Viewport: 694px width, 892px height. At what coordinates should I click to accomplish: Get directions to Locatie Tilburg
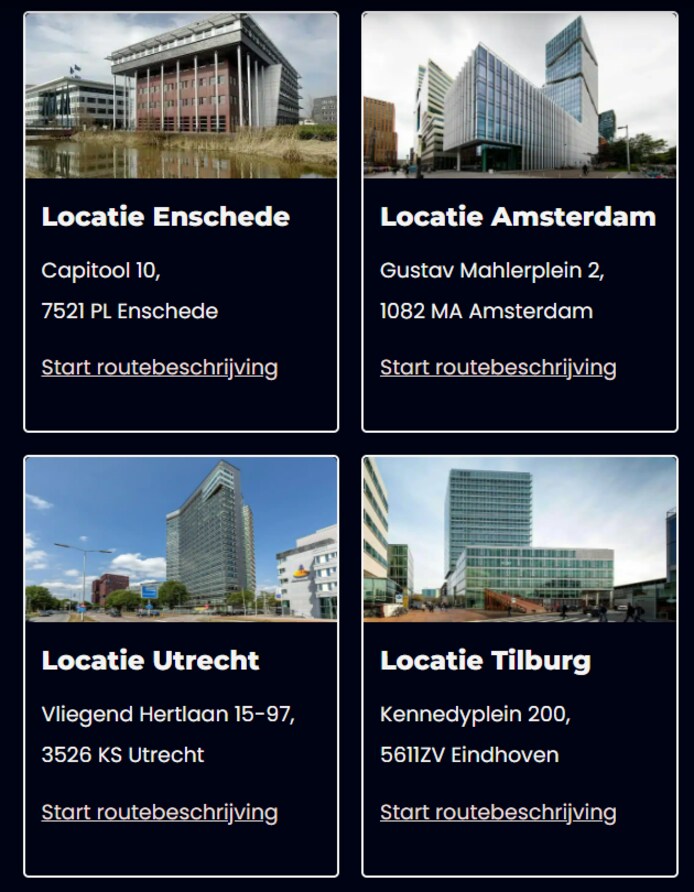[498, 812]
